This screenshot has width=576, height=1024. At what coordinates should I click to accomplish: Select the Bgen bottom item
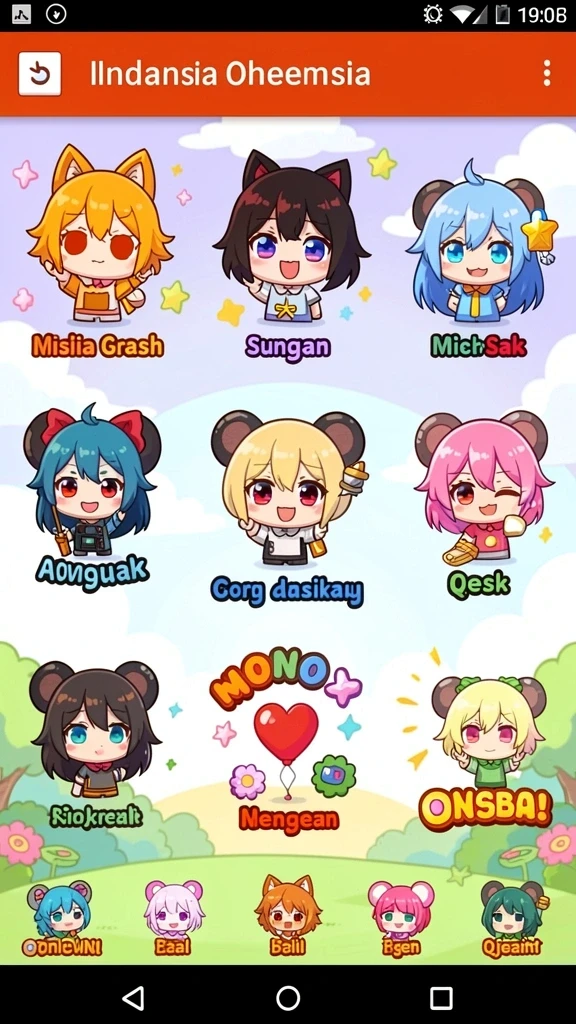point(401,918)
